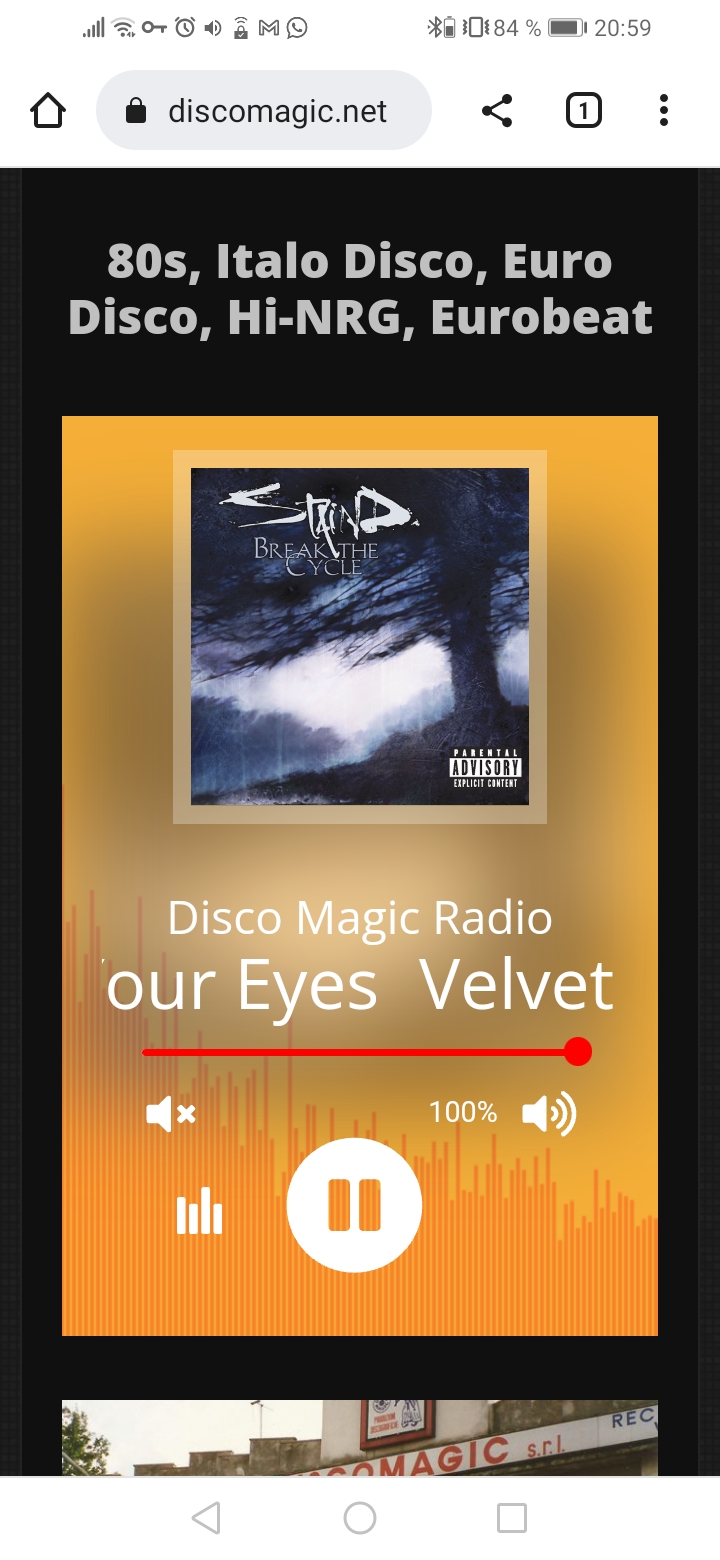Screen dimensions: 720x1560
Task: Open the browser home page
Action: click(48, 110)
